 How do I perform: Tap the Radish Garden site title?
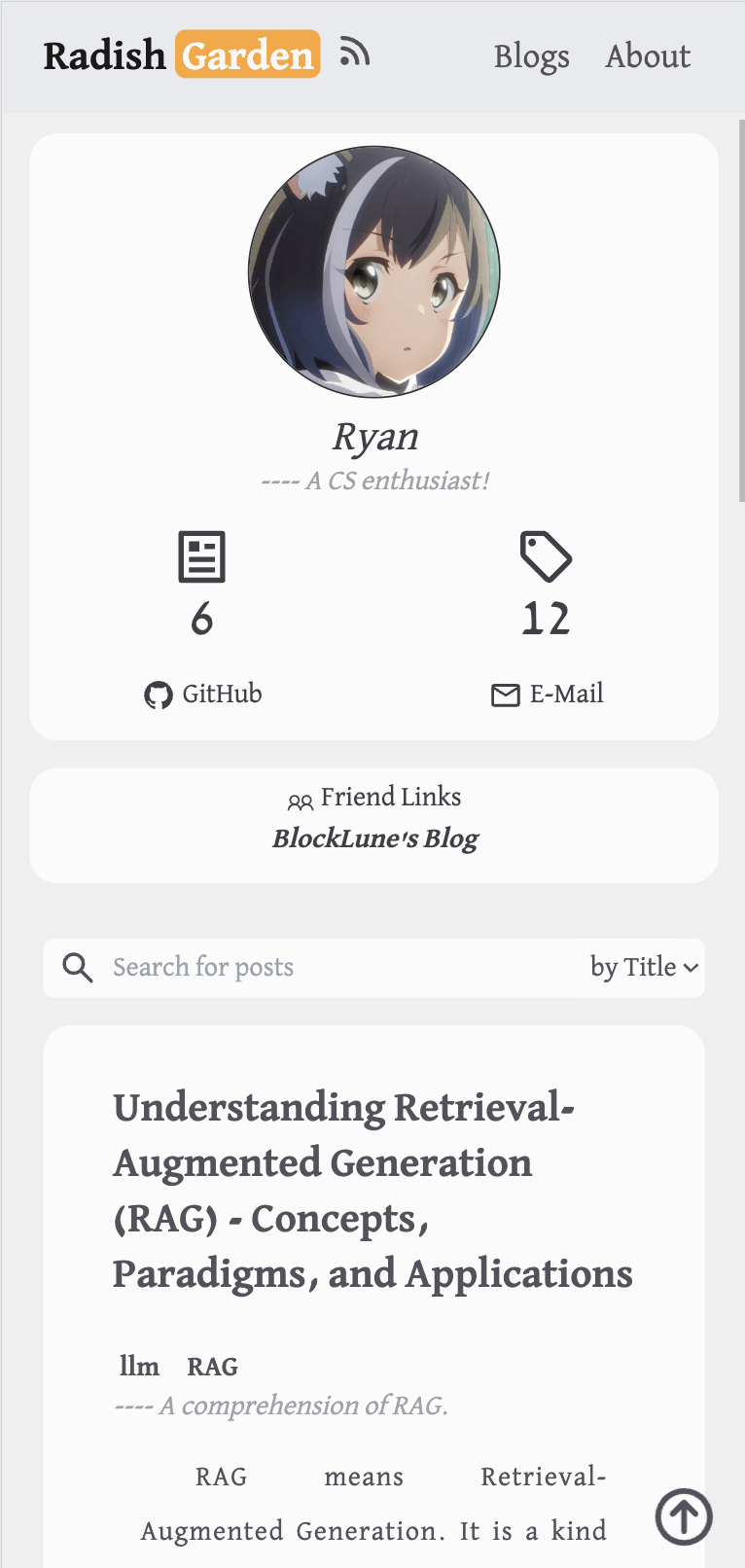tap(181, 55)
